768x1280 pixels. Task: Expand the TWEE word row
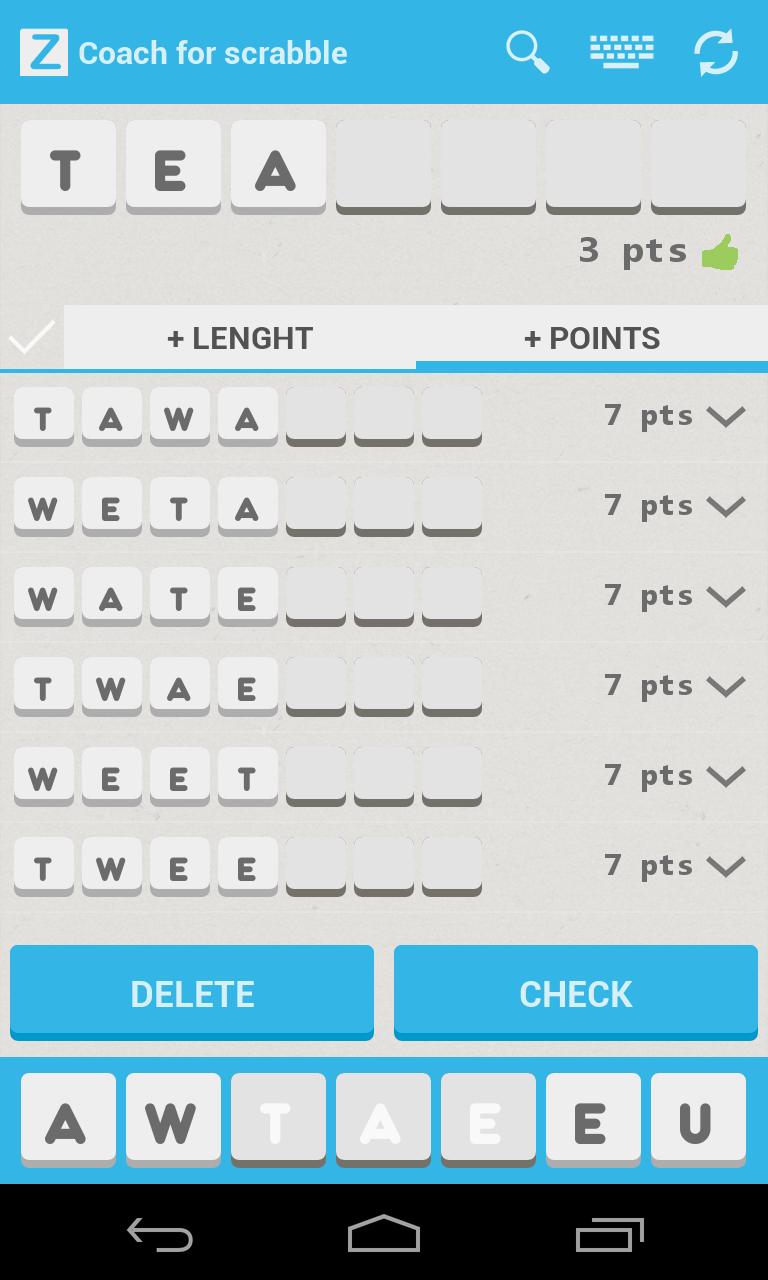pyautogui.click(x=726, y=866)
